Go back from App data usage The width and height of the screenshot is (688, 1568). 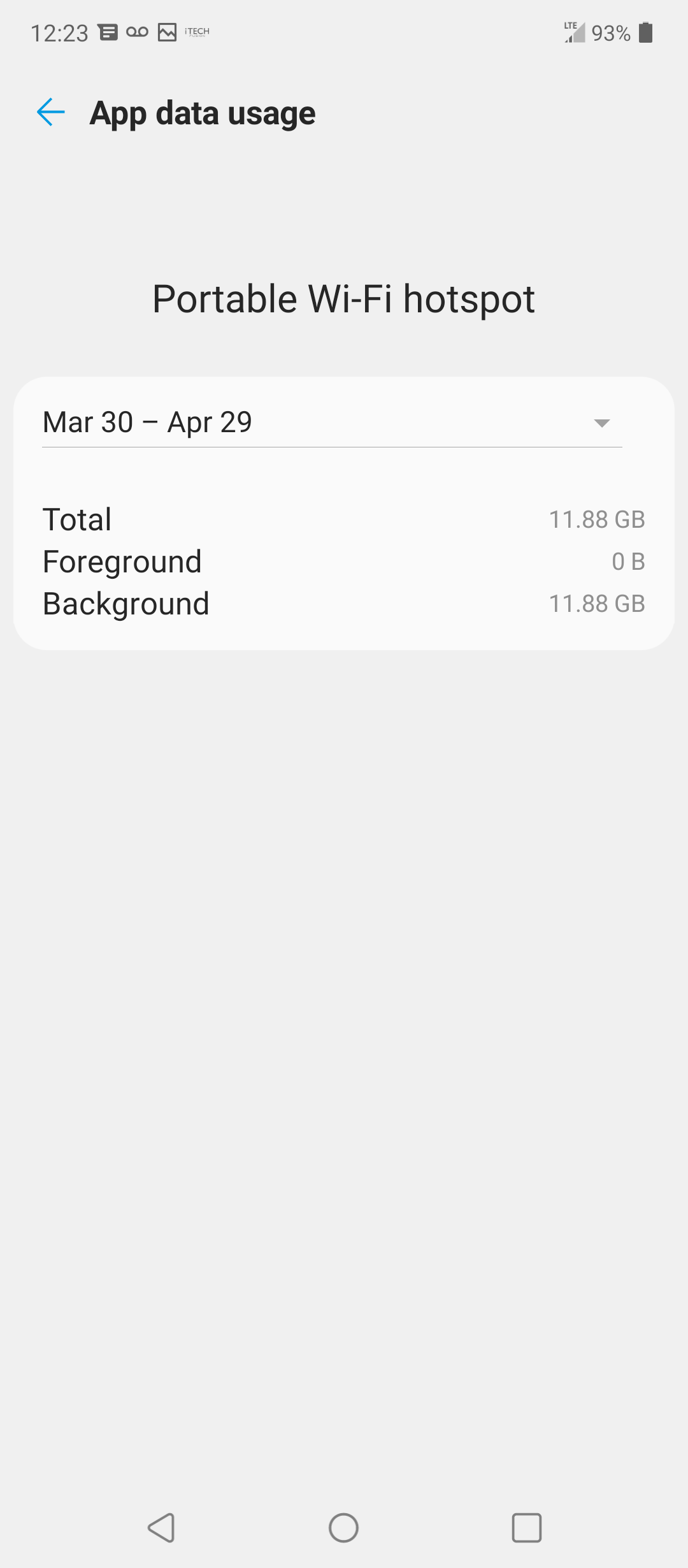51,113
